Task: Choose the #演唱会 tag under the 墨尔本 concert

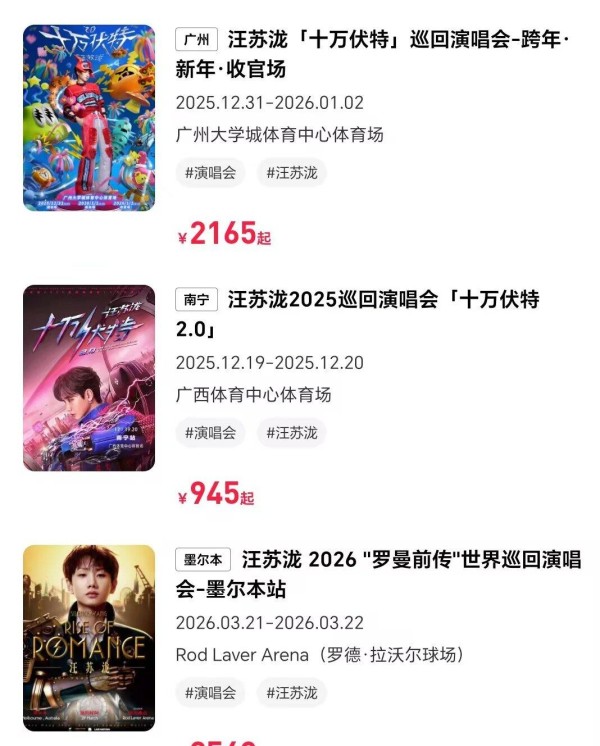Action: tap(210, 692)
